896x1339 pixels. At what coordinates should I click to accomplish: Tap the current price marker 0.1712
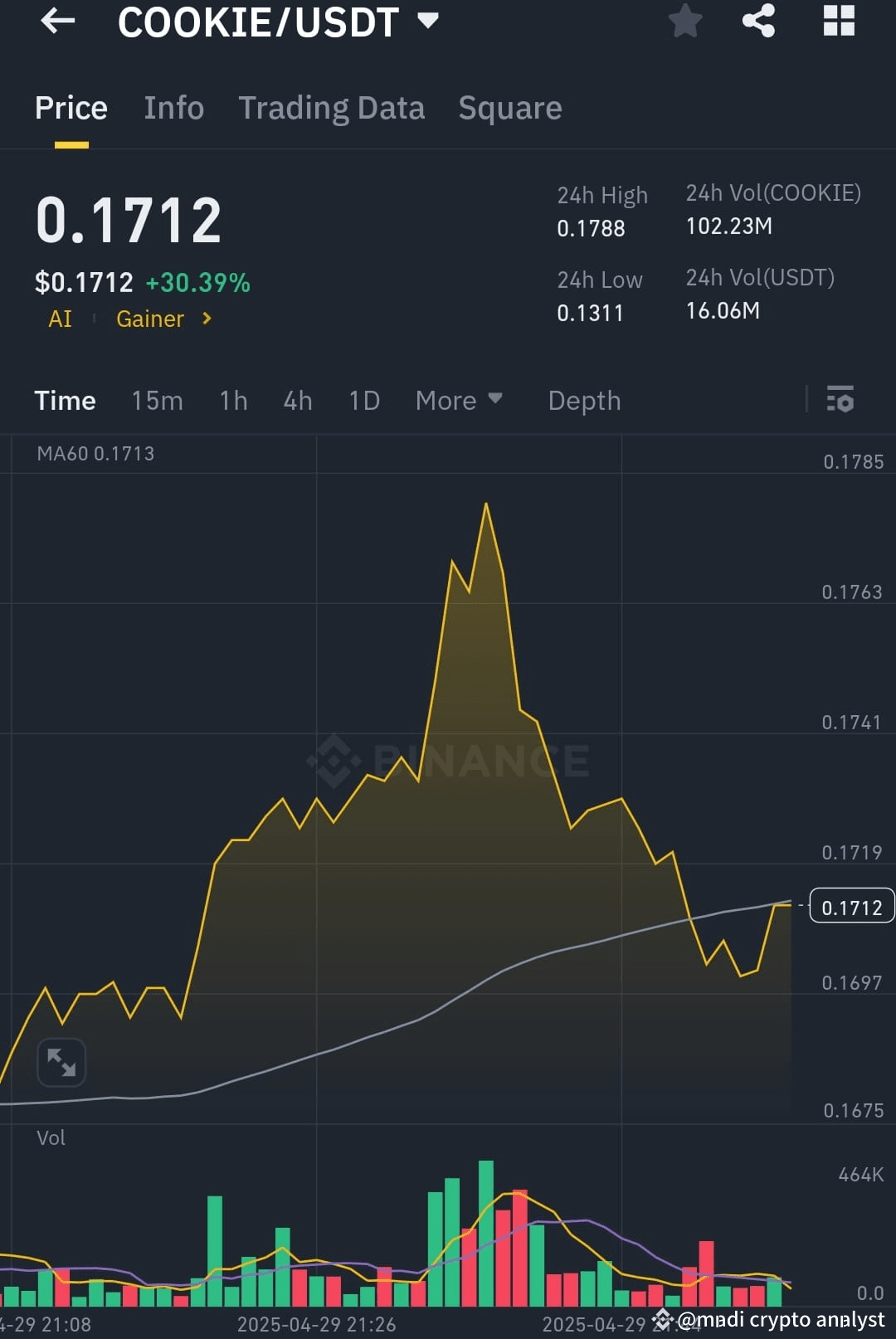click(851, 906)
